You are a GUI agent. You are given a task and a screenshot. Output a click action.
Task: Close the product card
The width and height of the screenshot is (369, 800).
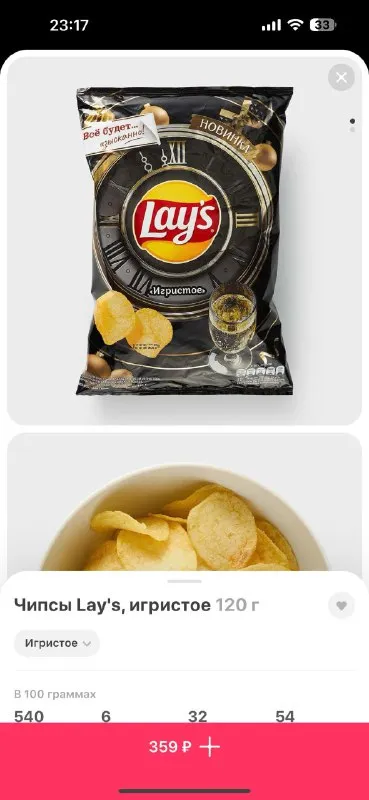point(341,78)
